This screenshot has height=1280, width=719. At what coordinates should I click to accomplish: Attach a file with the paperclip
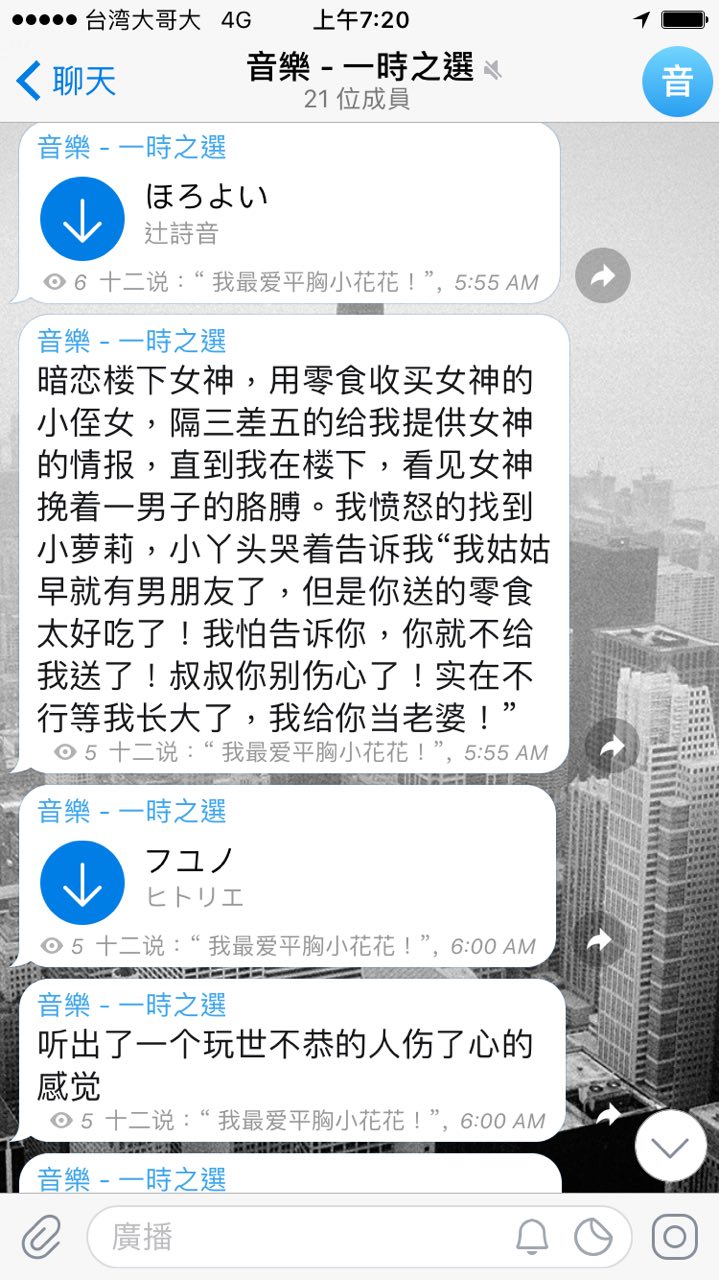pos(42,1238)
